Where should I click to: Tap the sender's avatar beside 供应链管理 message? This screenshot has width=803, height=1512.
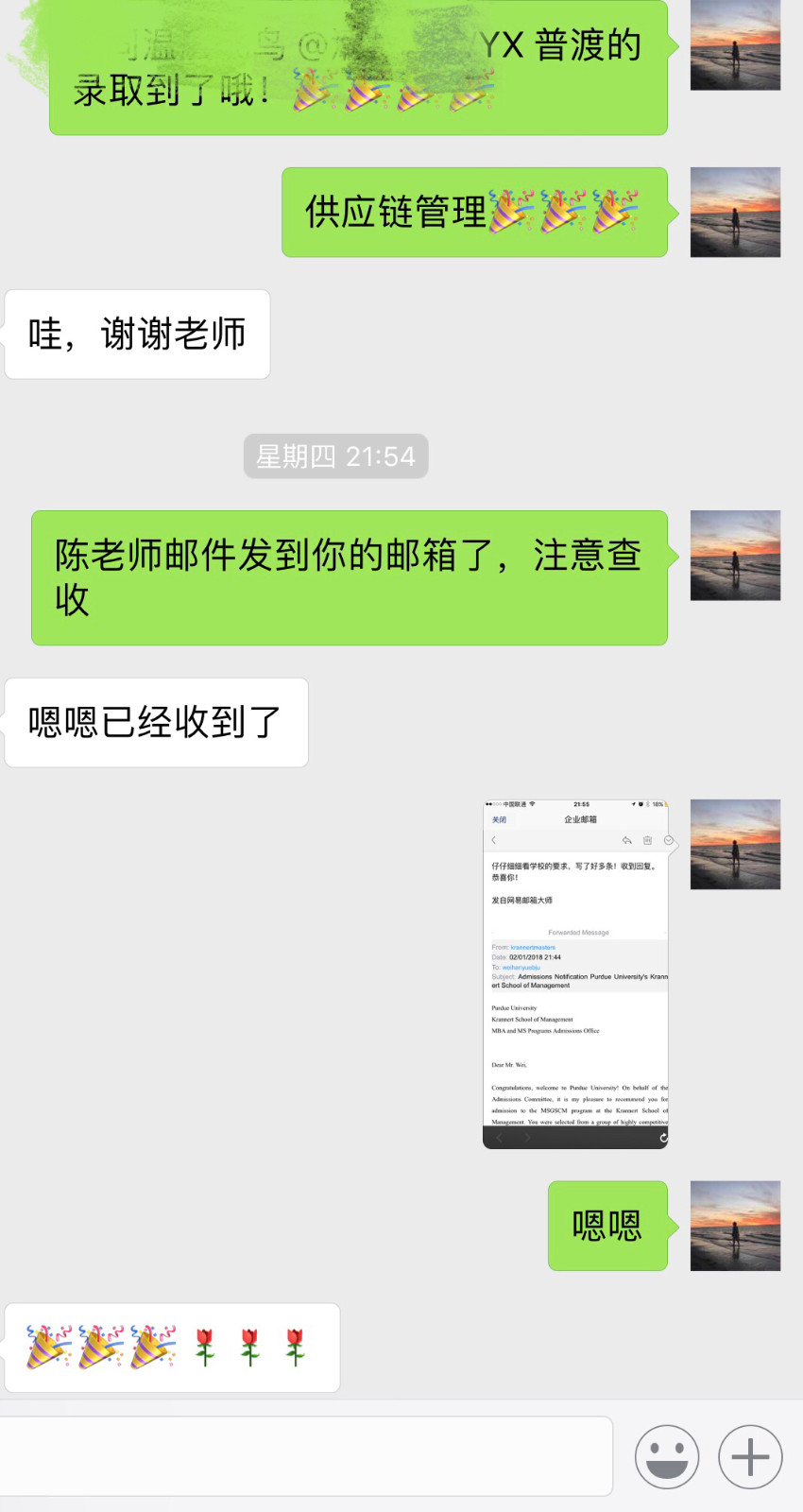735,213
